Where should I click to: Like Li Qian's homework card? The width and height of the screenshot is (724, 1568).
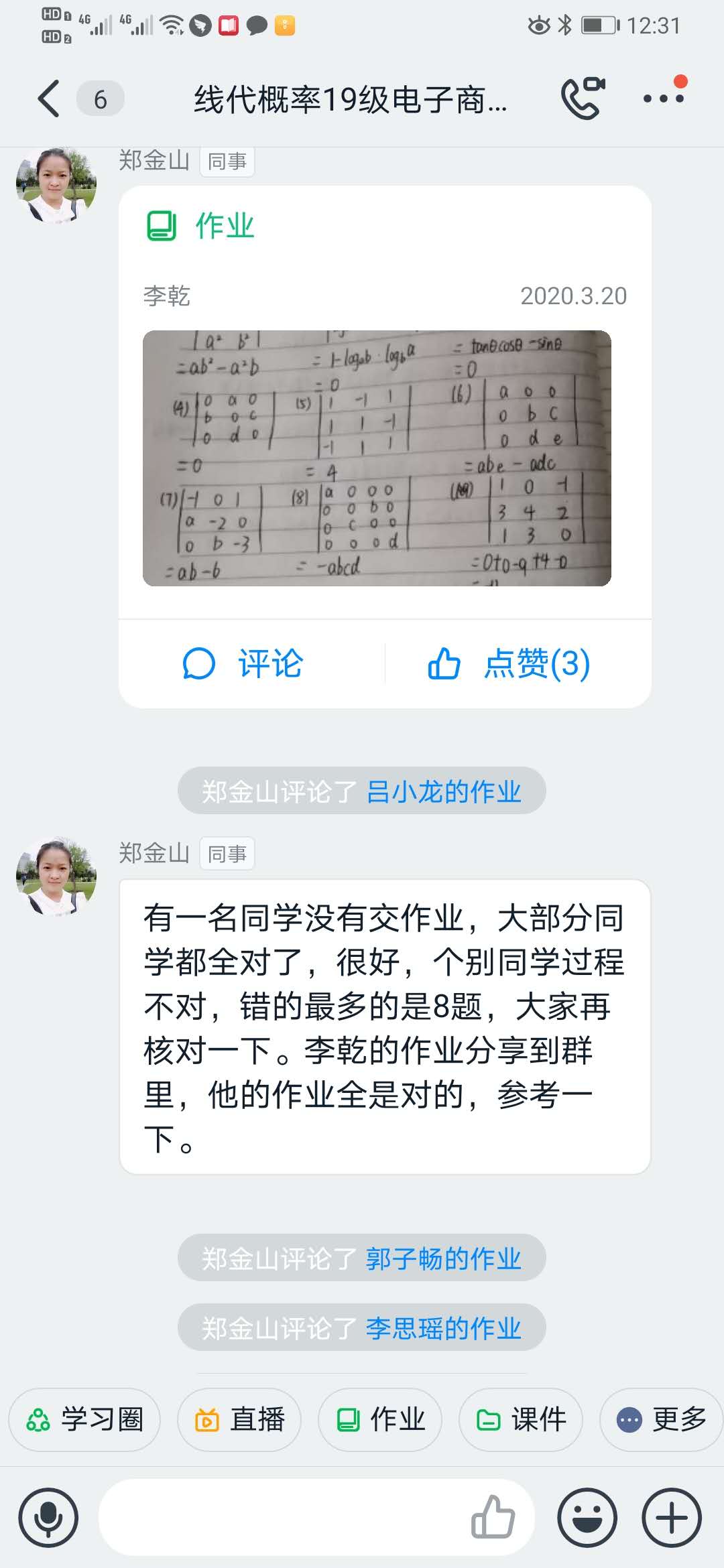[509, 663]
